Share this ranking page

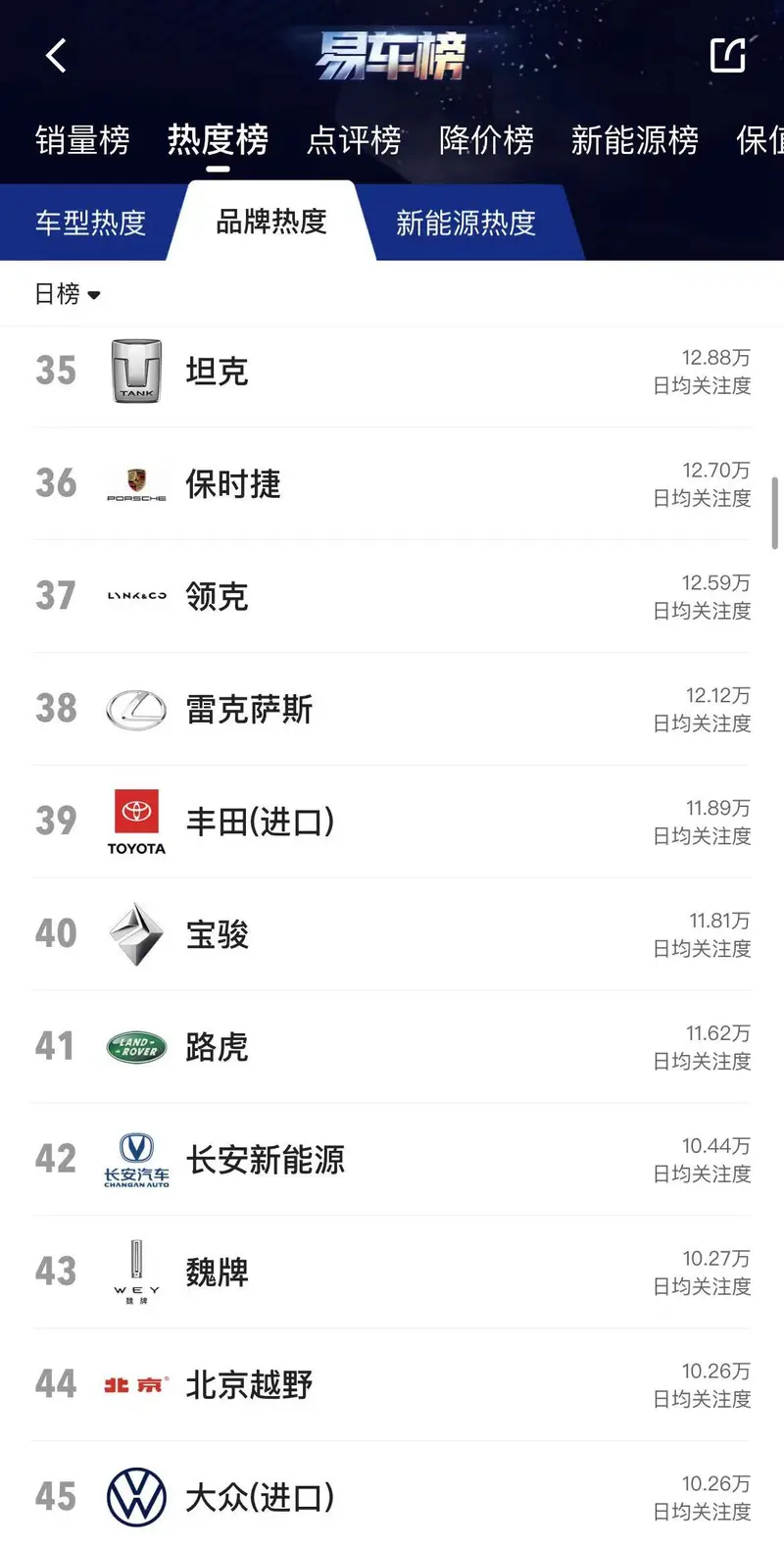pos(727,55)
